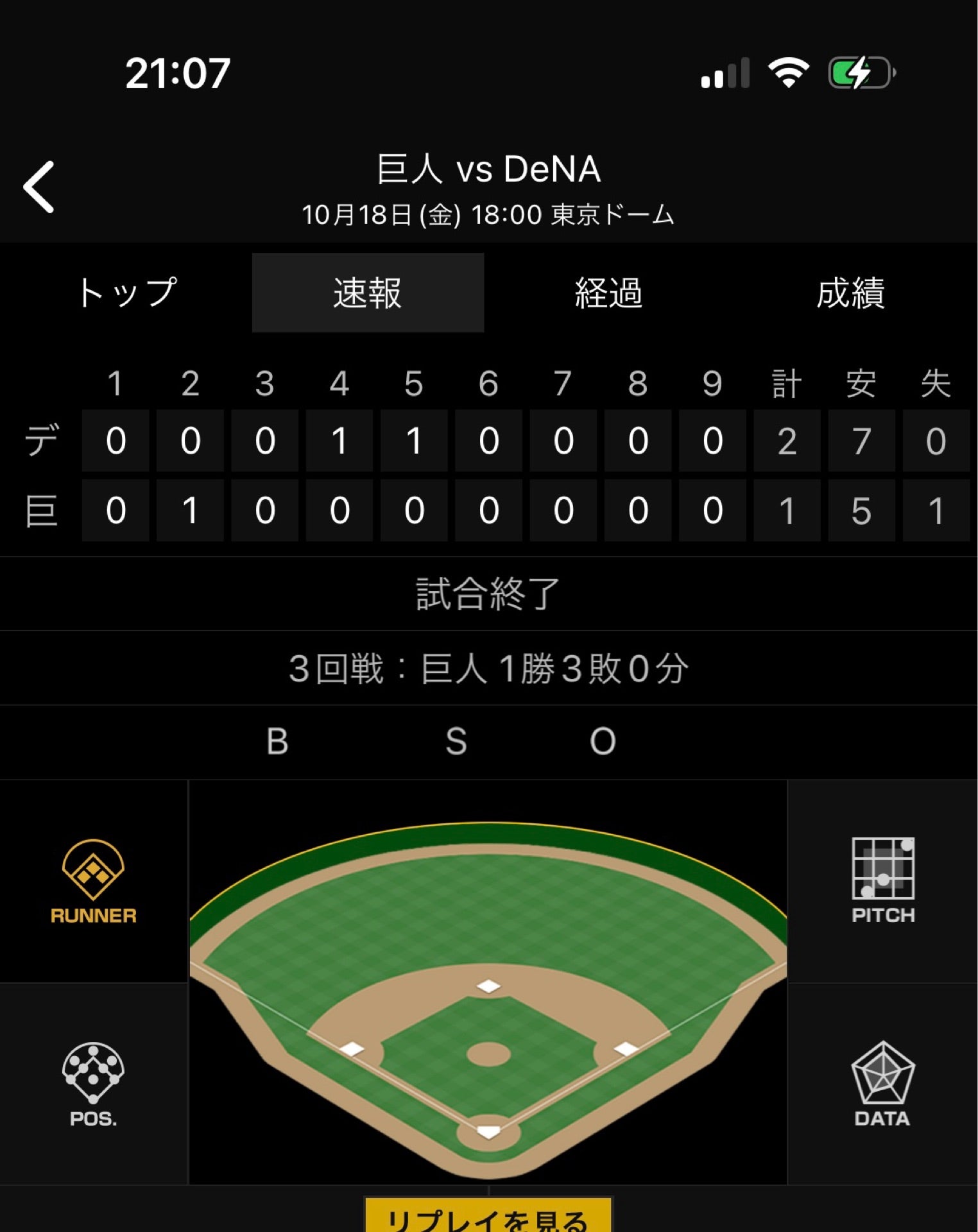Show the POS. player positions view
The height and width of the screenshot is (1232, 978).
pyautogui.click(x=94, y=1084)
